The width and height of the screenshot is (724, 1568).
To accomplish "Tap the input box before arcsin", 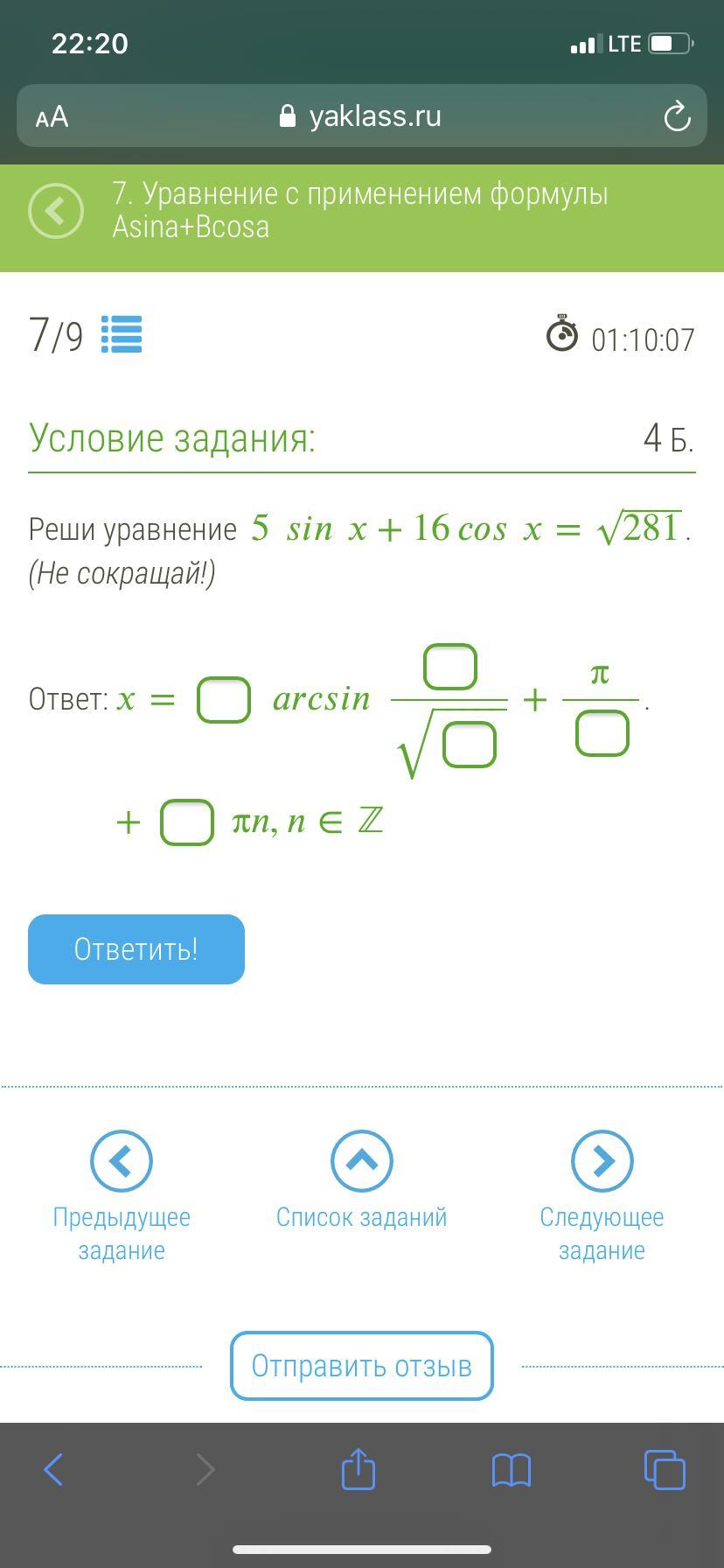I will coord(224,699).
